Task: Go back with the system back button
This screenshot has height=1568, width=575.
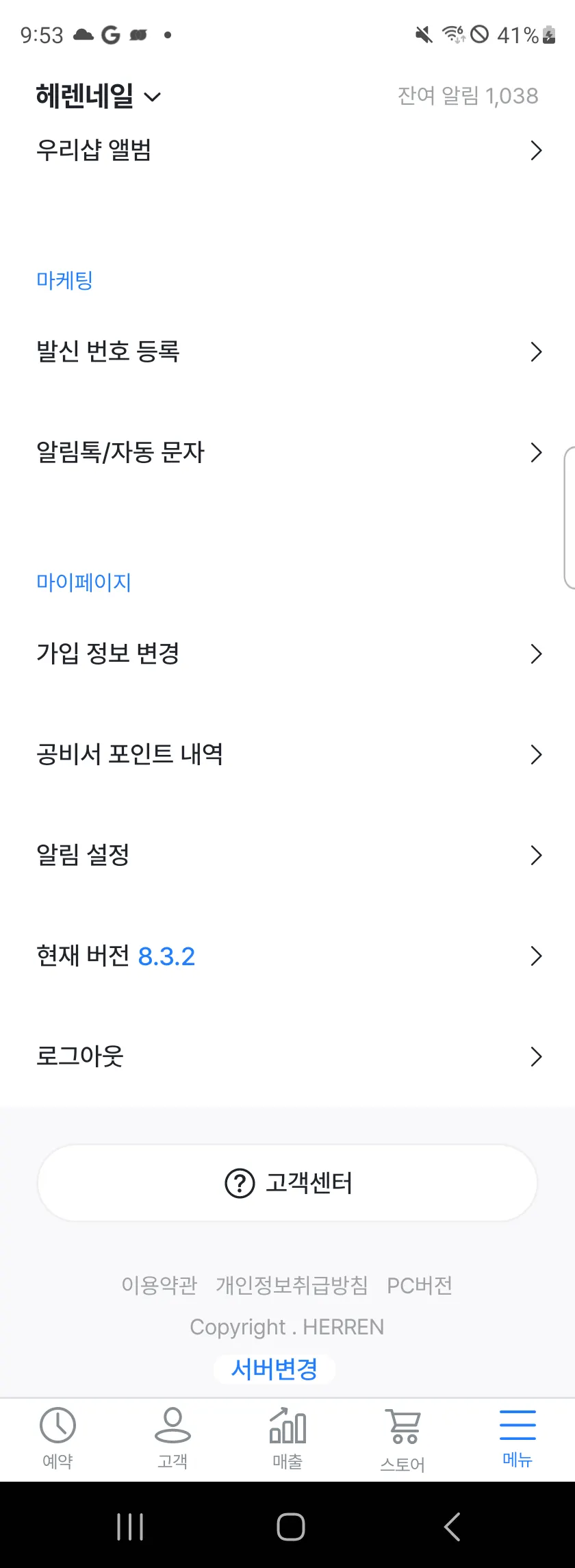Action: click(452, 1526)
